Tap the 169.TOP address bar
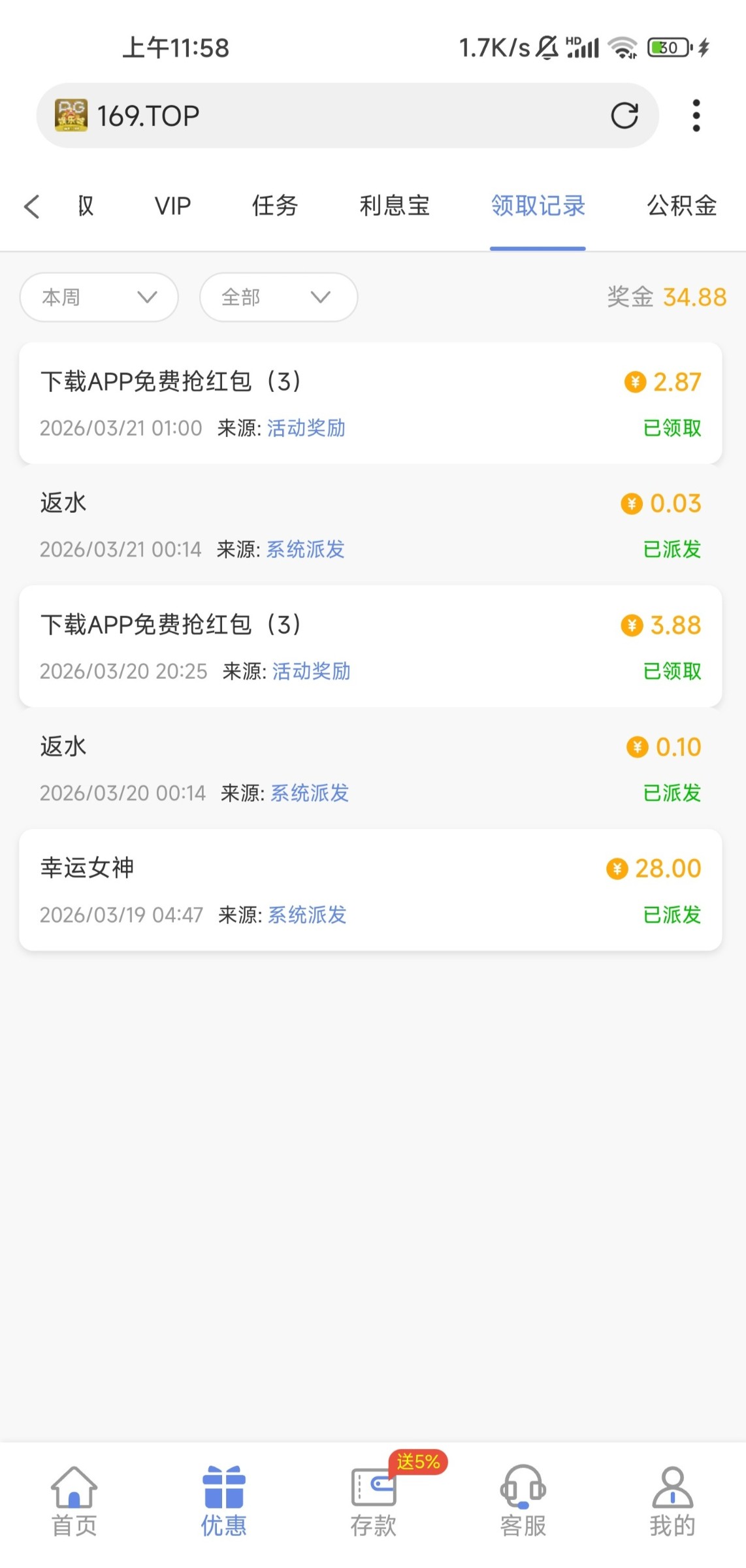The height and width of the screenshot is (1568, 746). pyautogui.click(x=327, y=116)
